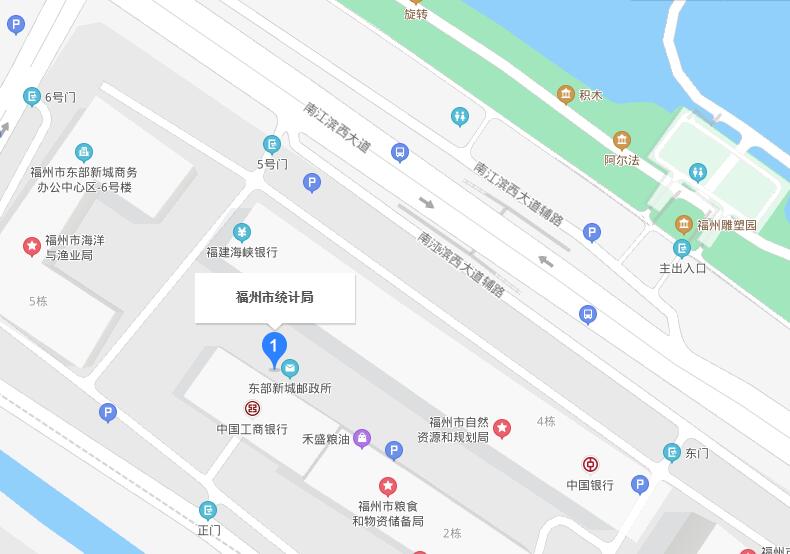The width and height of the screenshot is (790, 554).
Task: Tap the blue marker numbered 1
Action: pos(274,348)
